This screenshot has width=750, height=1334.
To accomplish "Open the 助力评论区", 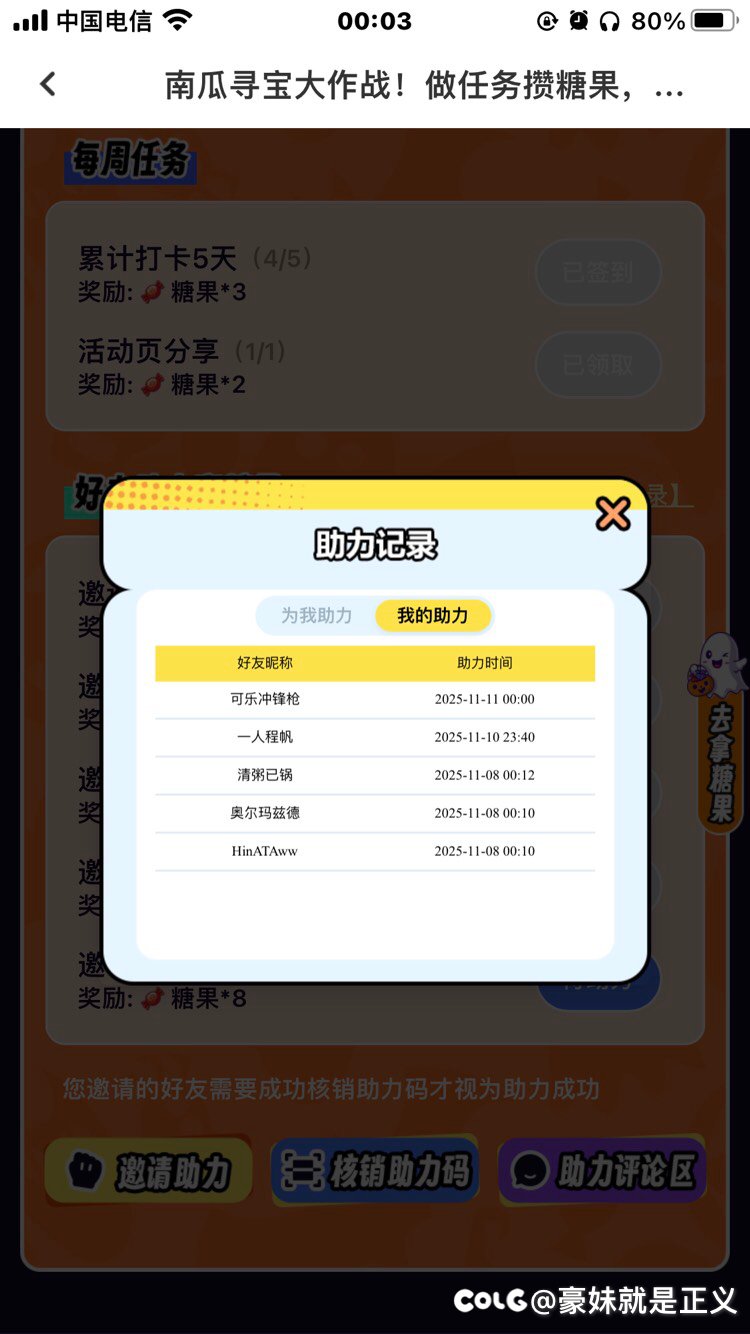I will tap(602, 1171).
